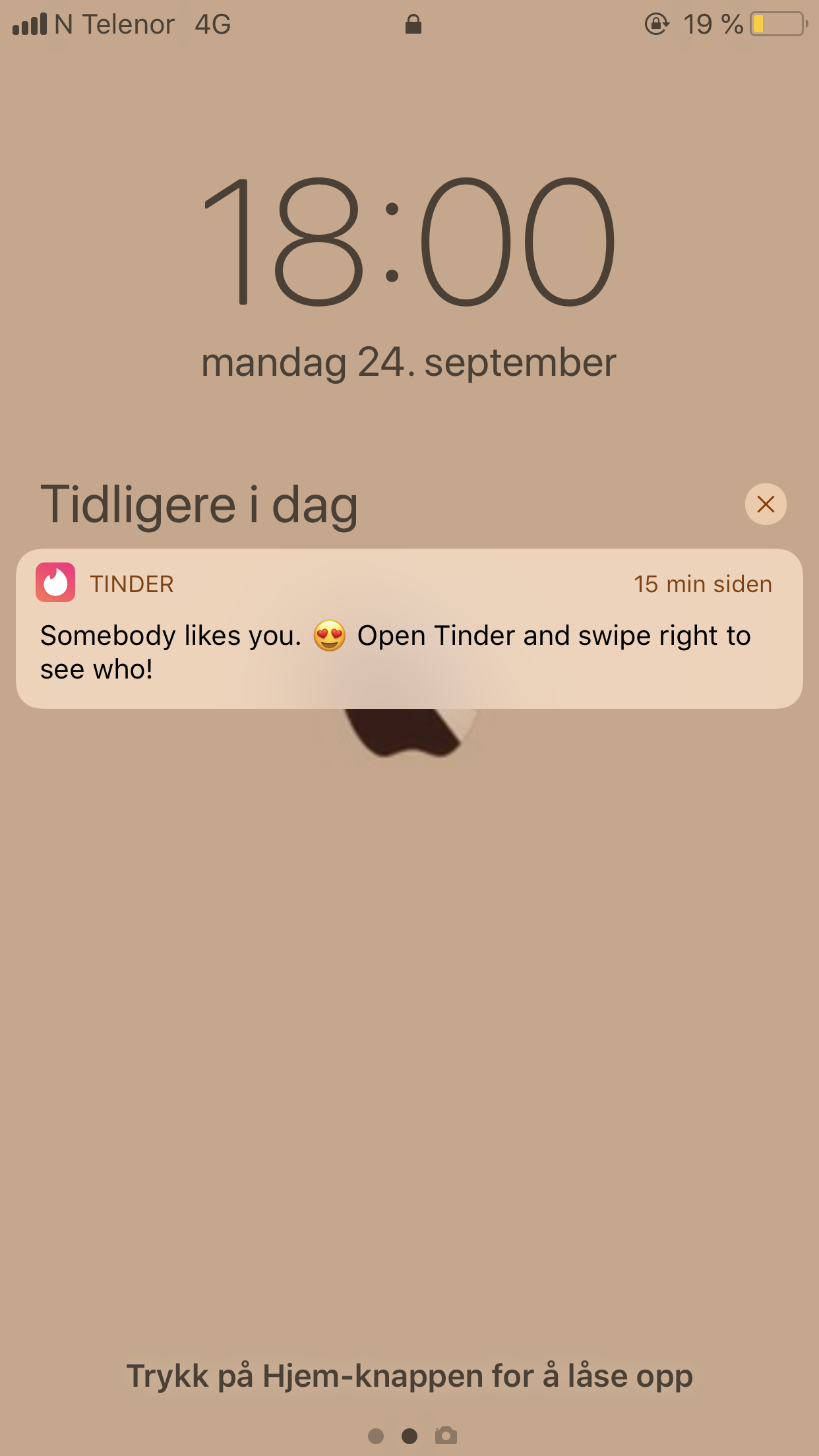Open the Tinder notification
Viewport: 819px width, 1456px height.
pyautogui.click(x=409, y=628)
